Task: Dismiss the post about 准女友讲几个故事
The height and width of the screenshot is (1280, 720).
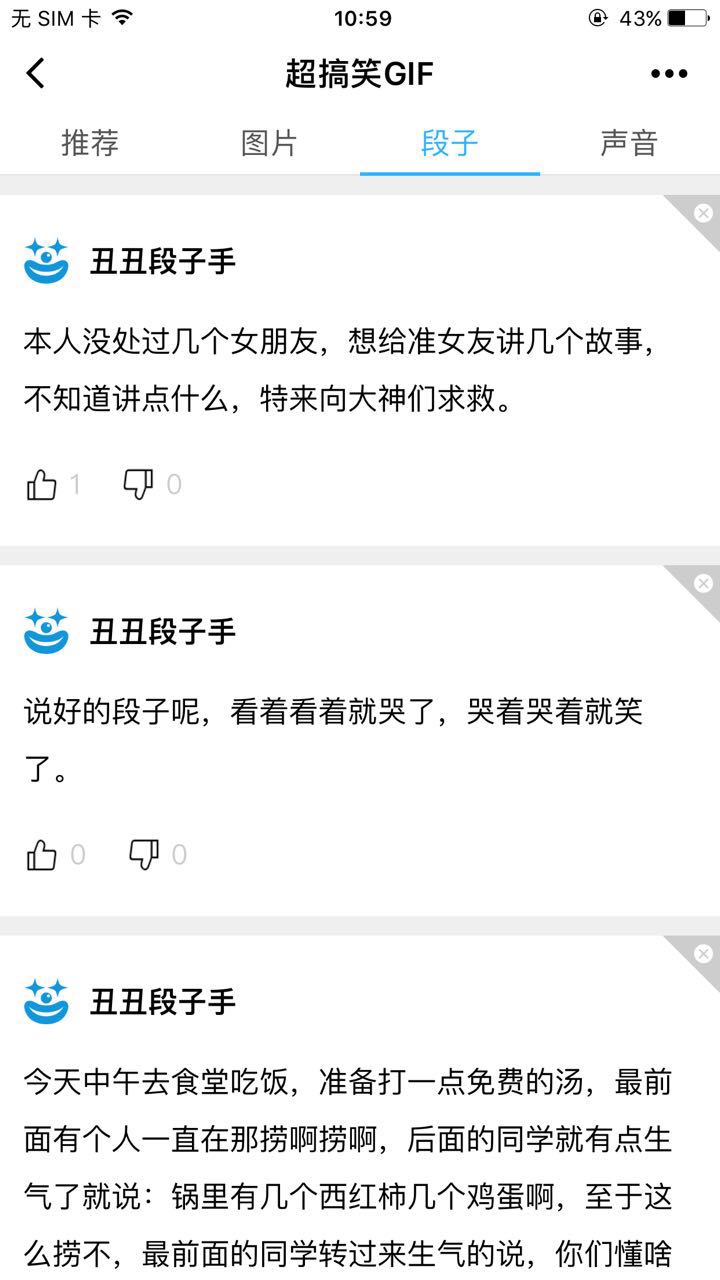Action: (x=703, y=213)
